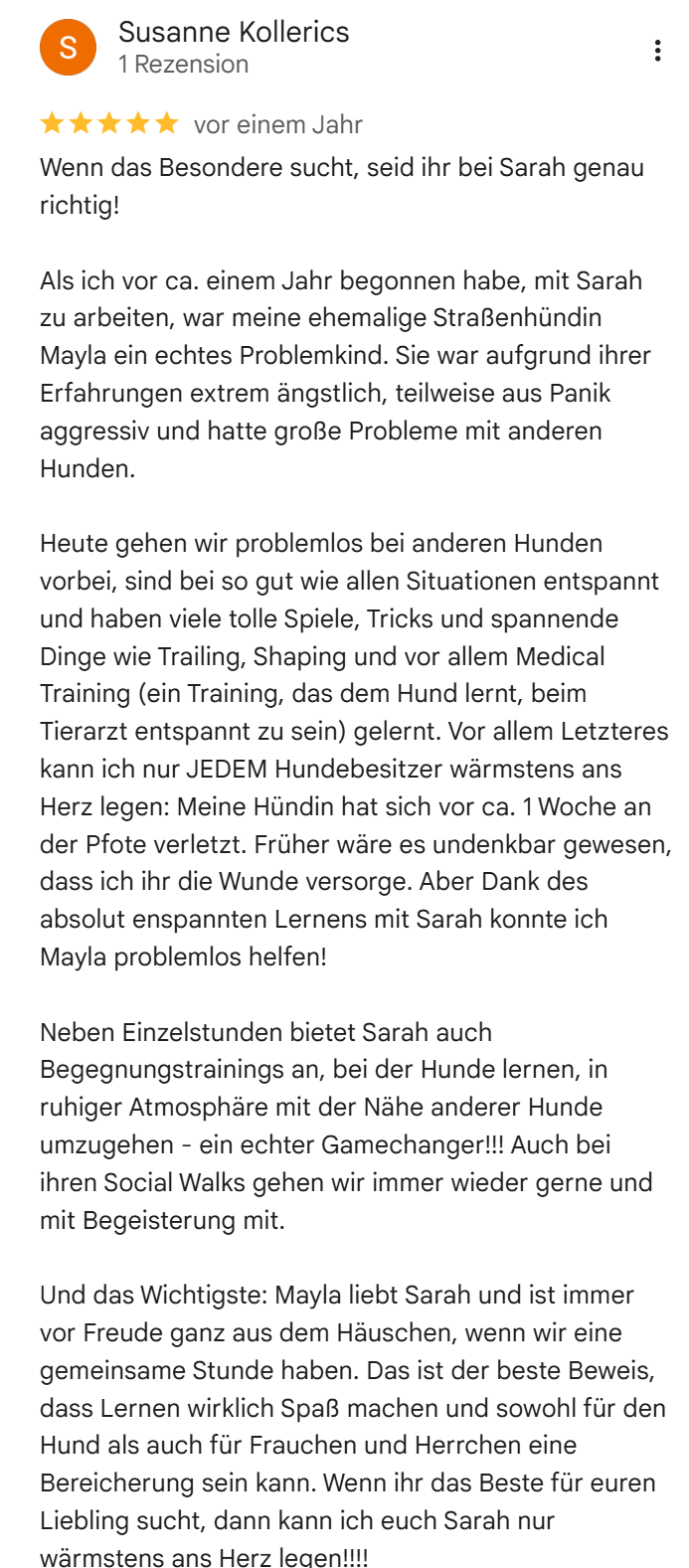The width and height of the screenshot is (689, 1568).
Task: Open the overflow menu on Susanne's review
Action: (657, 51)
